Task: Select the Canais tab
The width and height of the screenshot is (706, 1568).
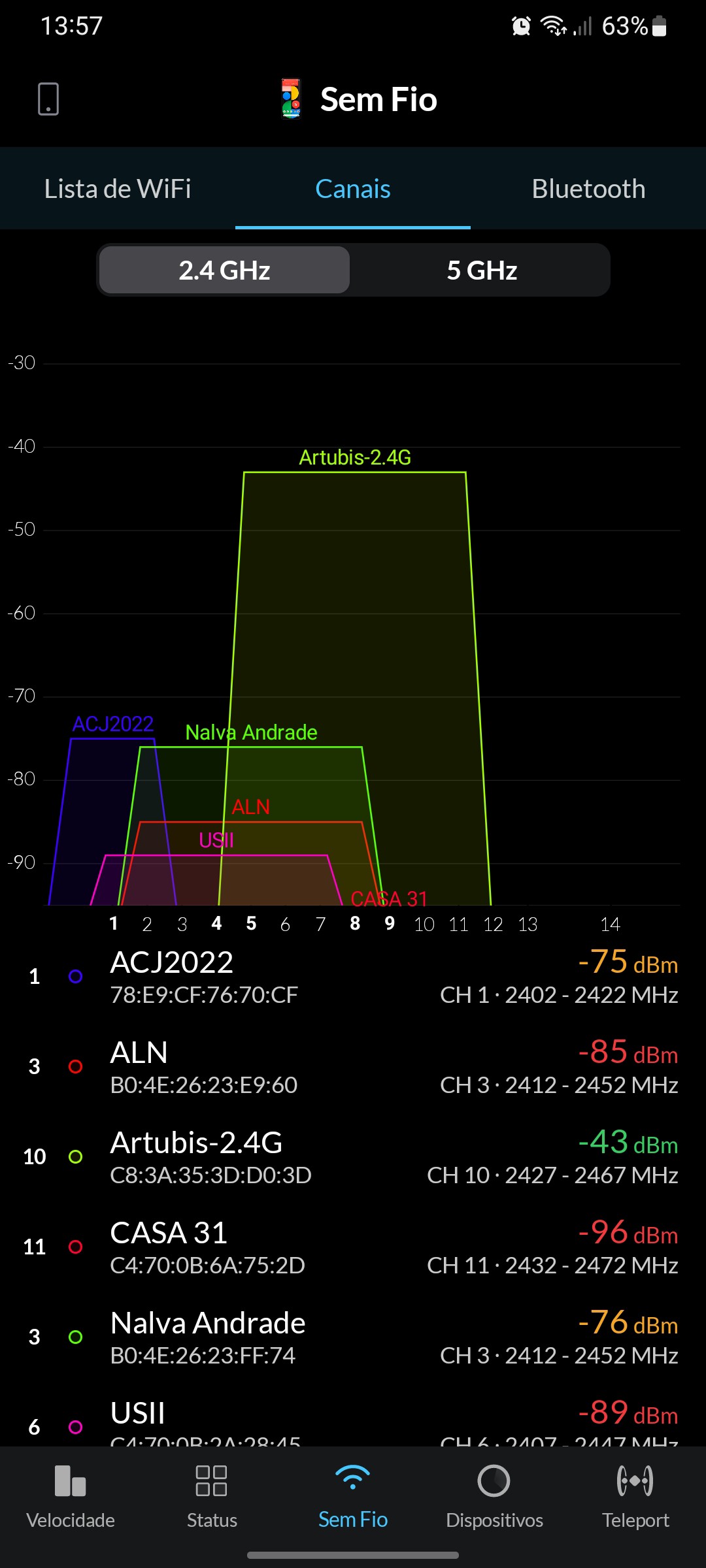Action: [x=353, y=189]
